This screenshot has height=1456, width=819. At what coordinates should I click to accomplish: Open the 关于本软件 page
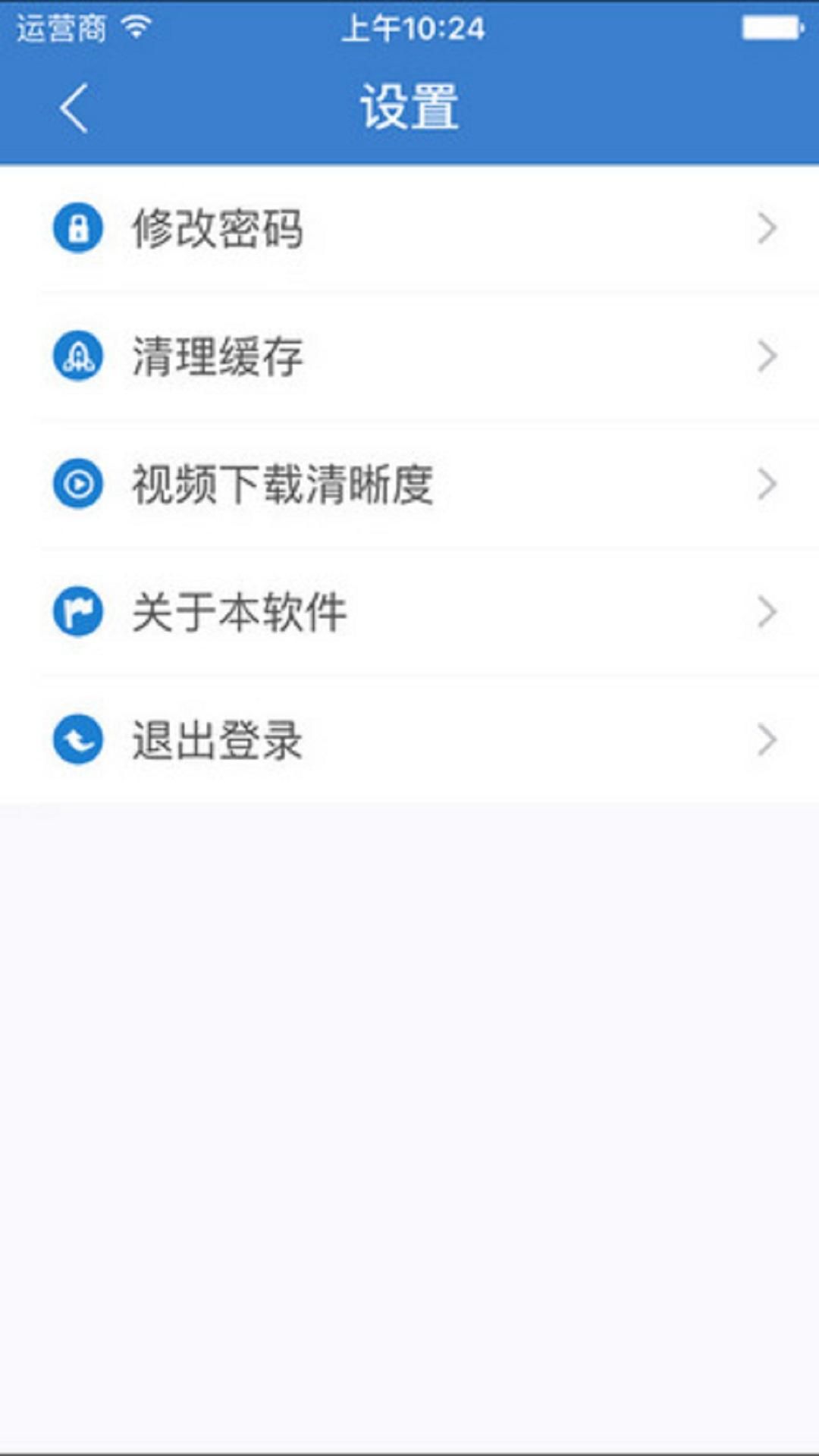[x=239, y=610]
